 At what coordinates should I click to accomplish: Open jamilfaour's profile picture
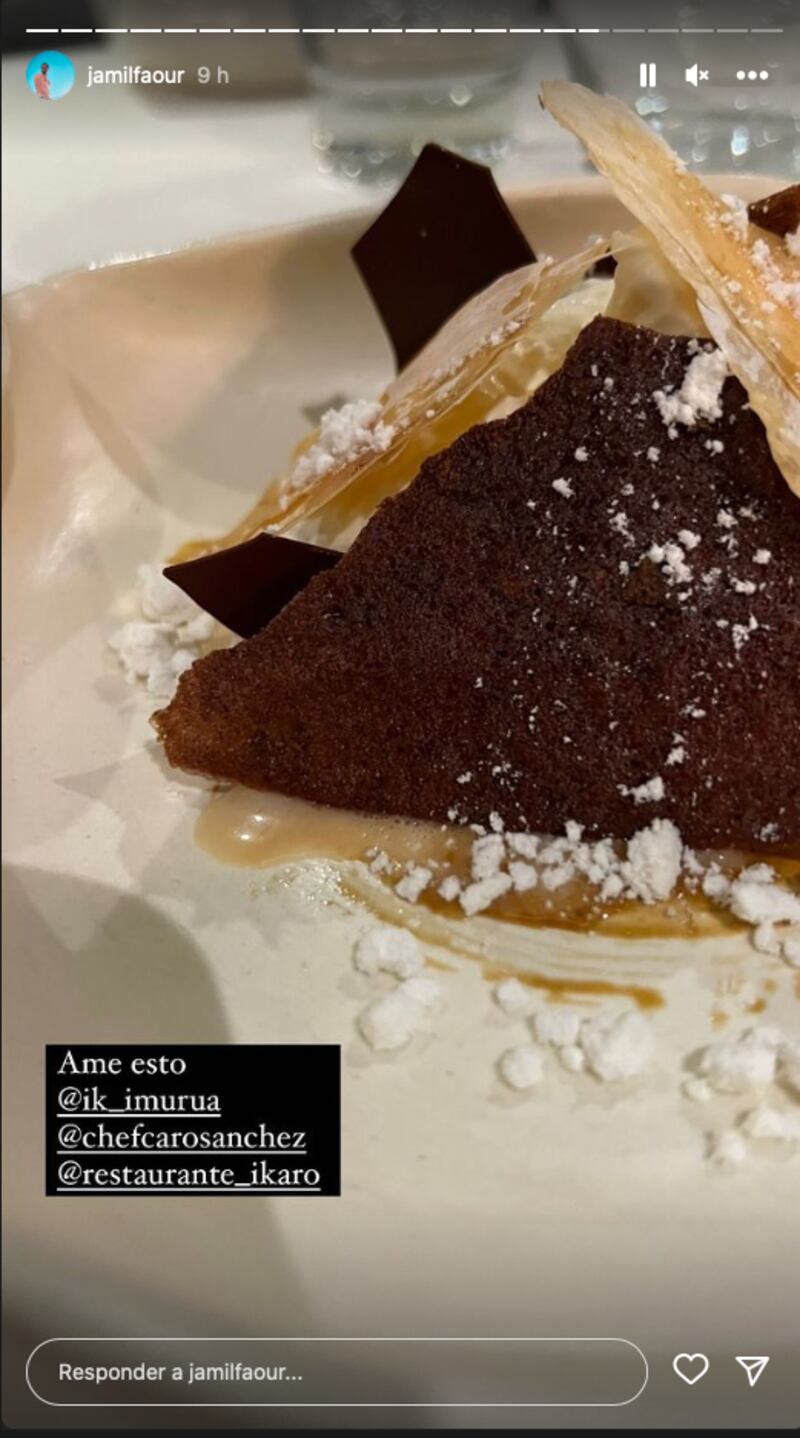pyautogui.click(x=50, y=76)
